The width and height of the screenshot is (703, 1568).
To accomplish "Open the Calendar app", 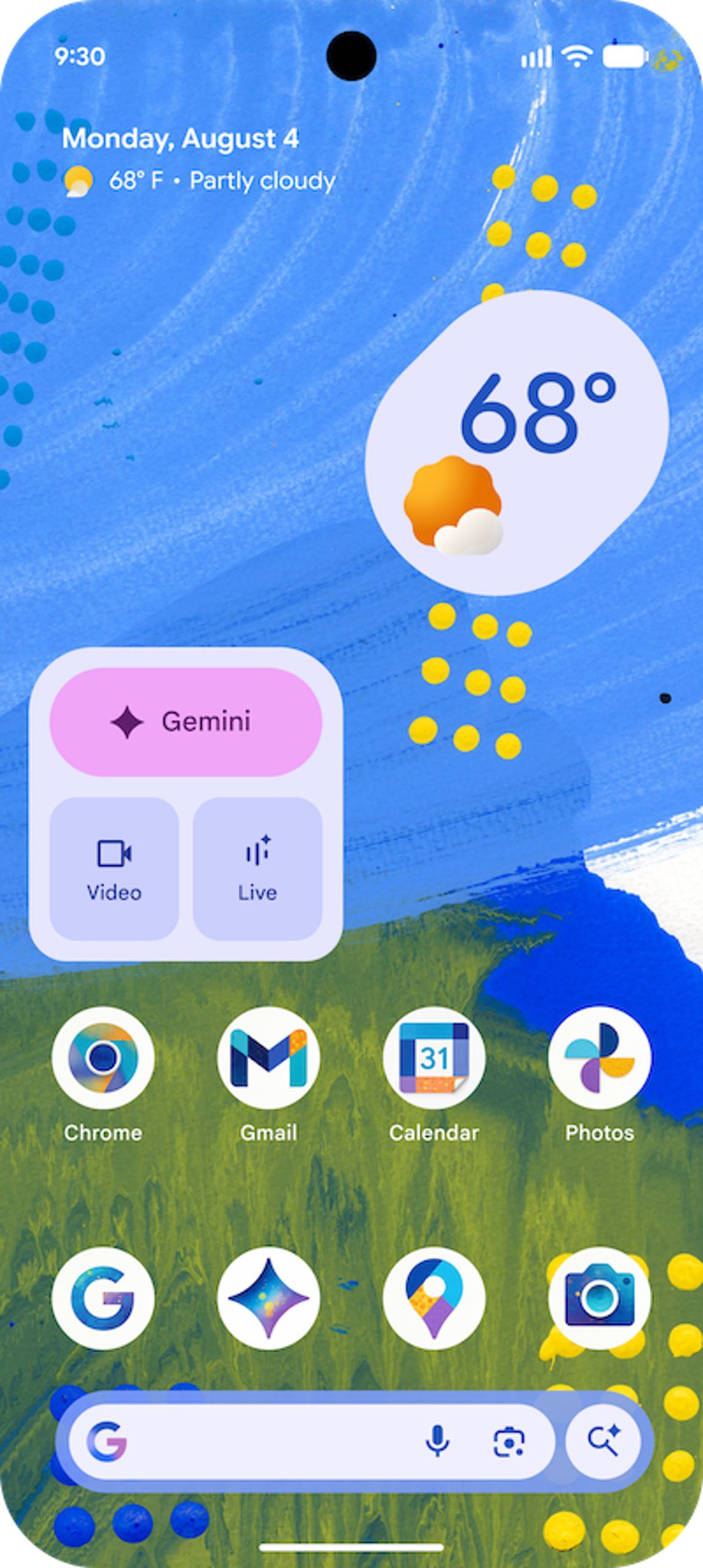I will [x=434, y=1058].
